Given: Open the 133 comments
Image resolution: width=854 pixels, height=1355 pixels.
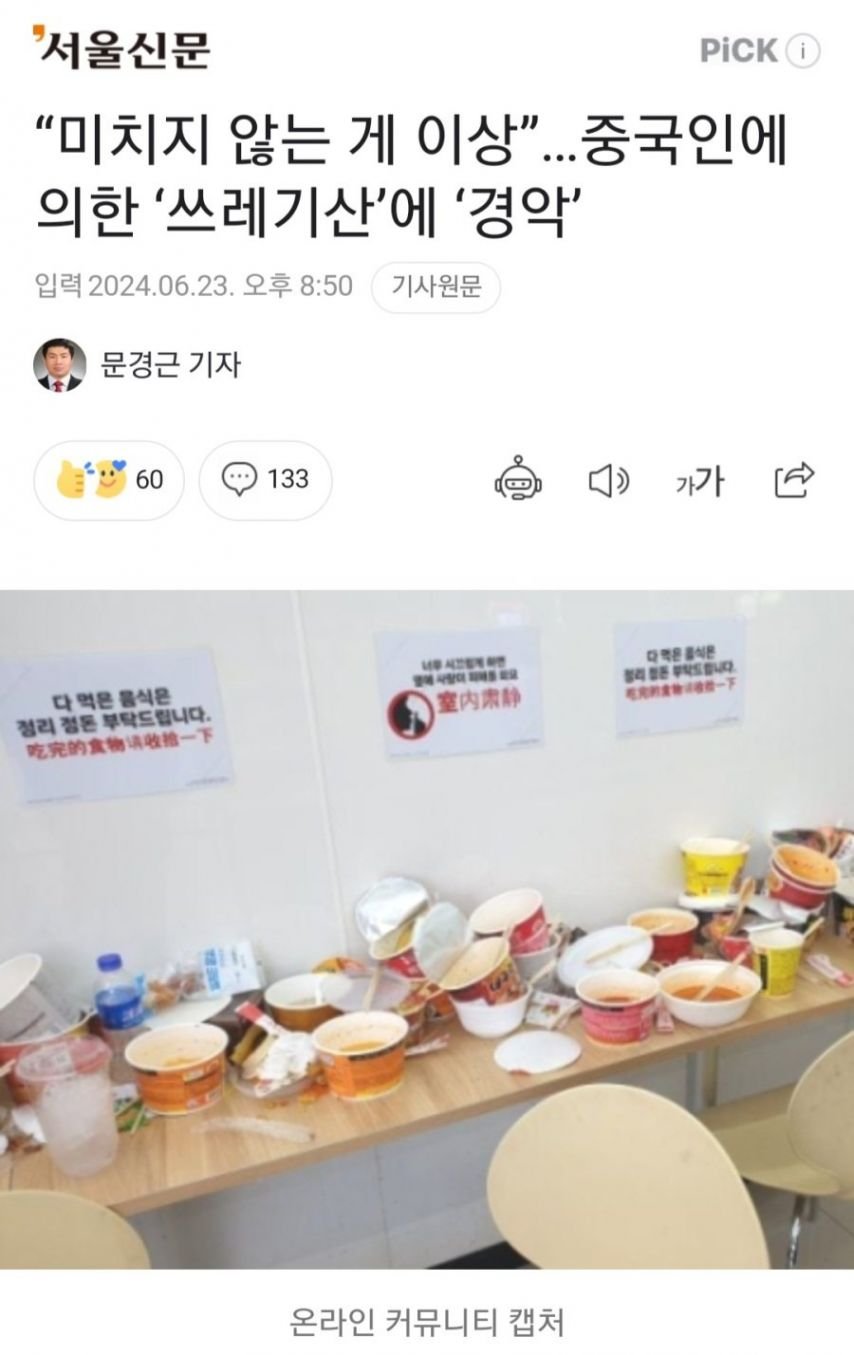Looking at the screenshot, I should point(265,480).
